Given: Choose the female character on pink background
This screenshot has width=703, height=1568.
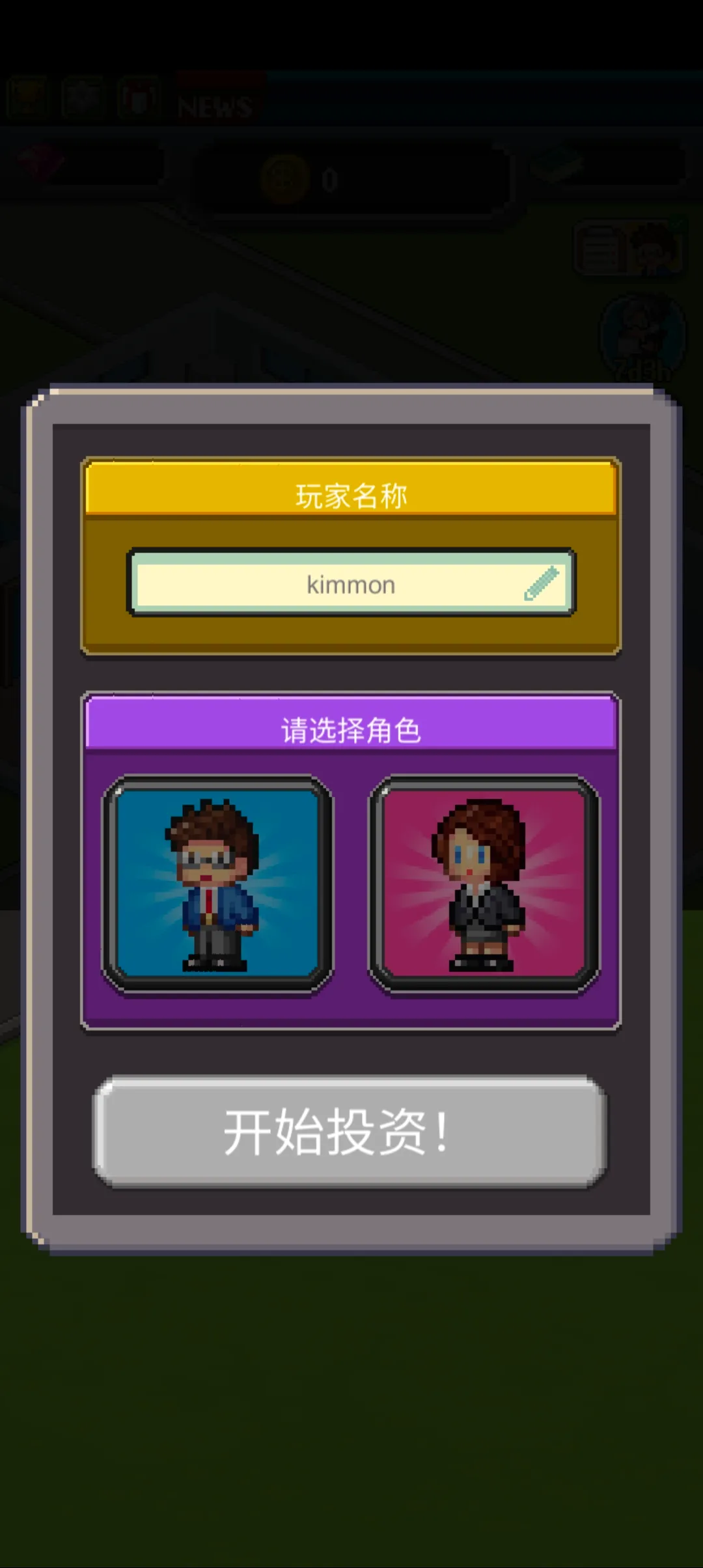Looking at the screenshot, I should coord(484,884).
